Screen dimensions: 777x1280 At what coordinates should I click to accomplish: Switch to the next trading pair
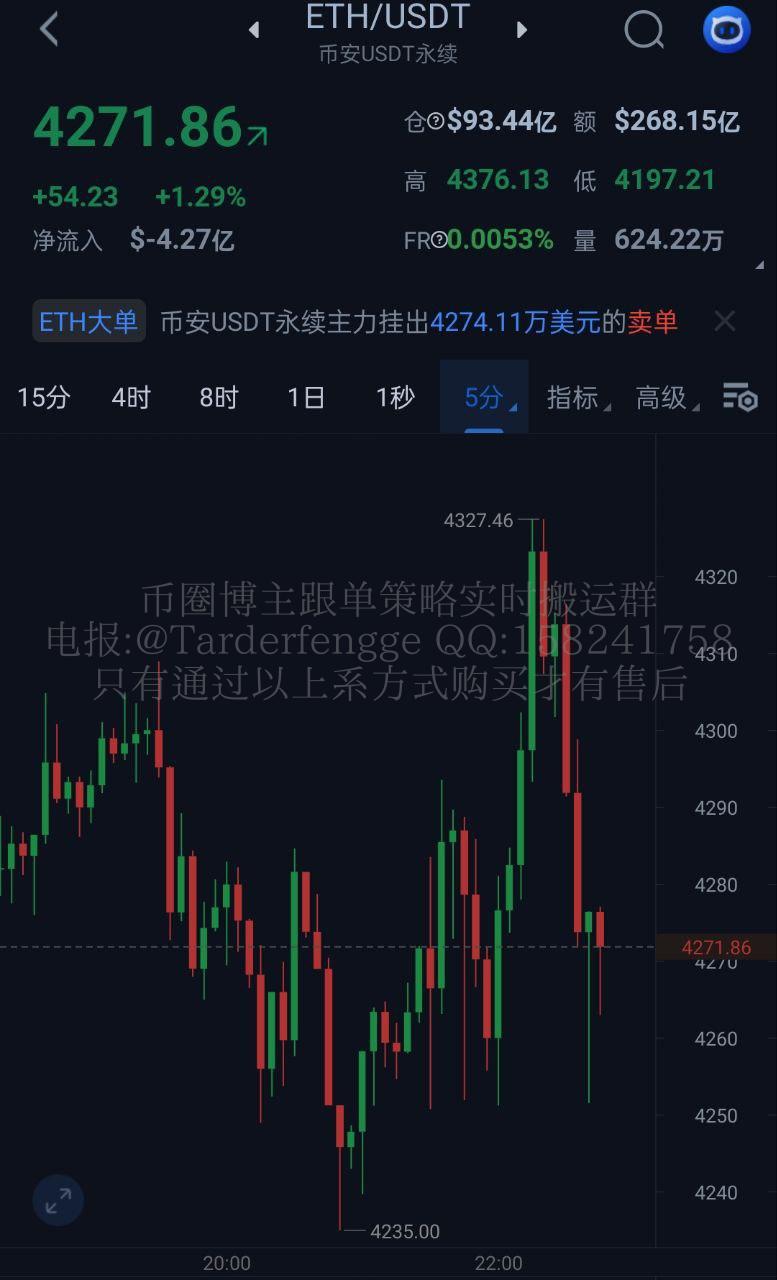click(521, 30)
